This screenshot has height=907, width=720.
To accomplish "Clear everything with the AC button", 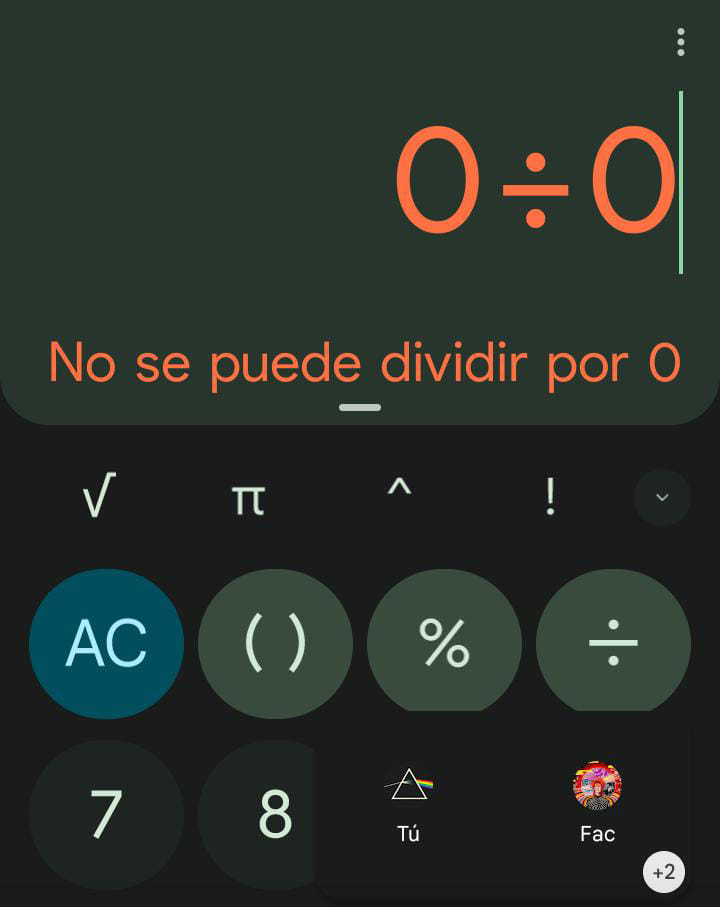I will pyautogui.click(x=106, y=643).
